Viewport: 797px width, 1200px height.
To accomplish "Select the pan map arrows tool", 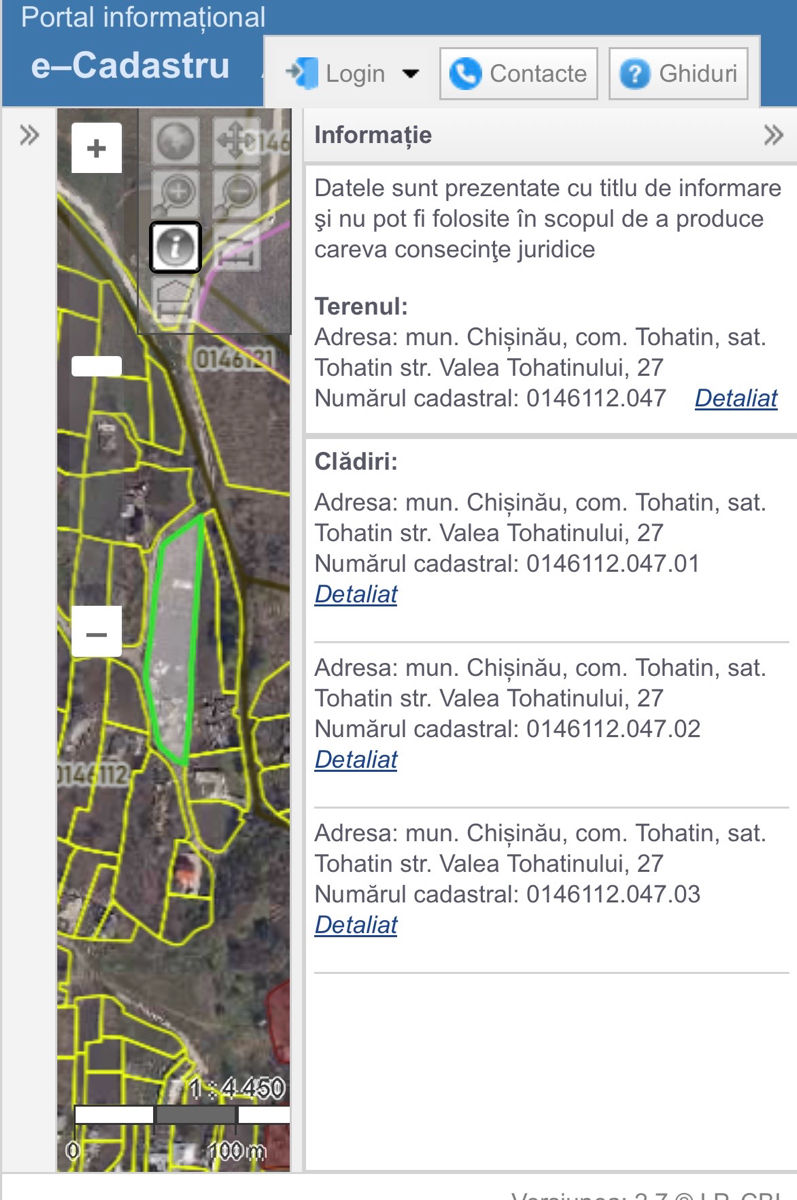I will click(x=236, y=141).
